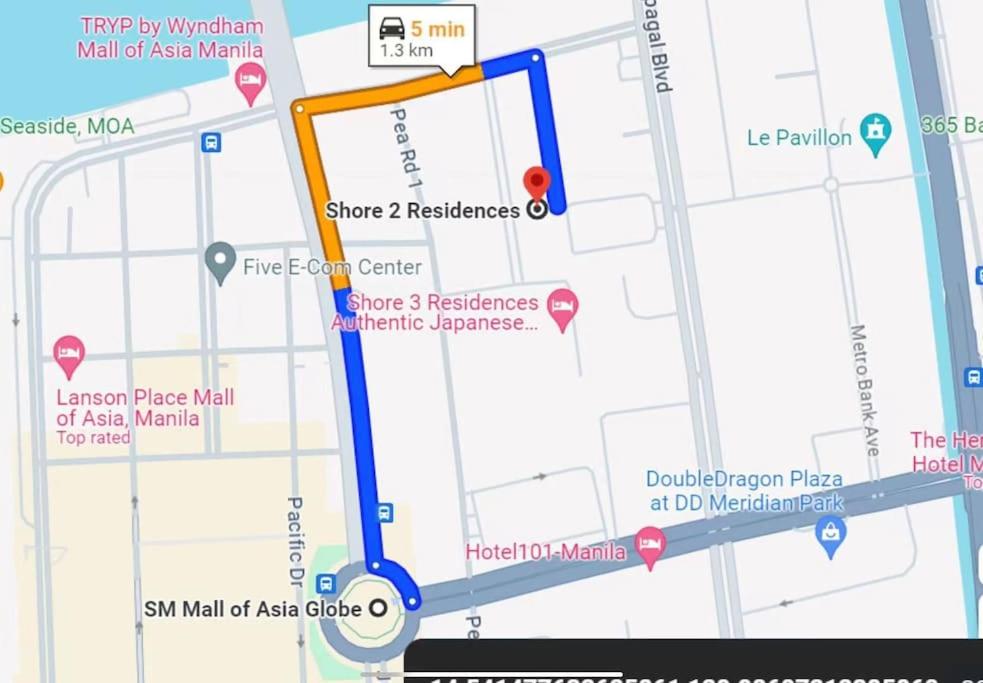This screenshot has height=683, width=983.
Task: Open the bus stop beside Pacific Dr
Action: click(326, 583)
